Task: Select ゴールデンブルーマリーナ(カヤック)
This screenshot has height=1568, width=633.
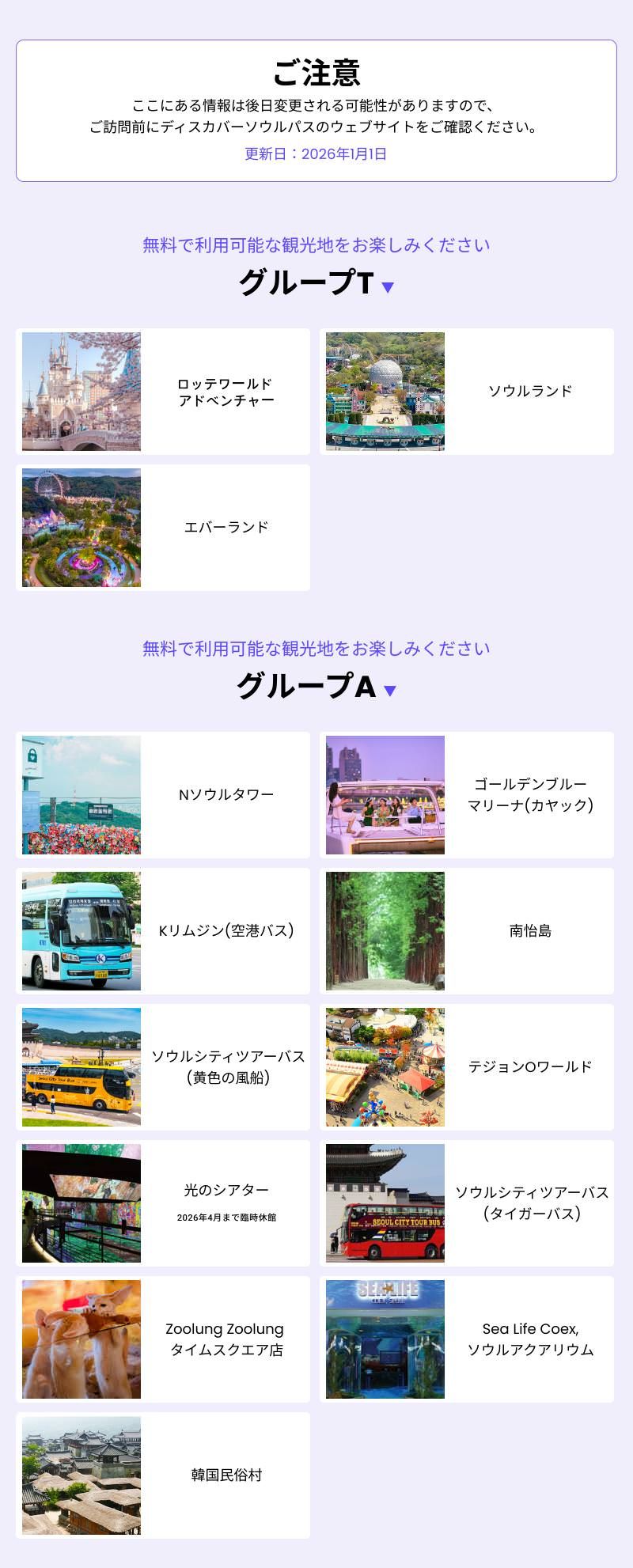Action: coord(467,795)
